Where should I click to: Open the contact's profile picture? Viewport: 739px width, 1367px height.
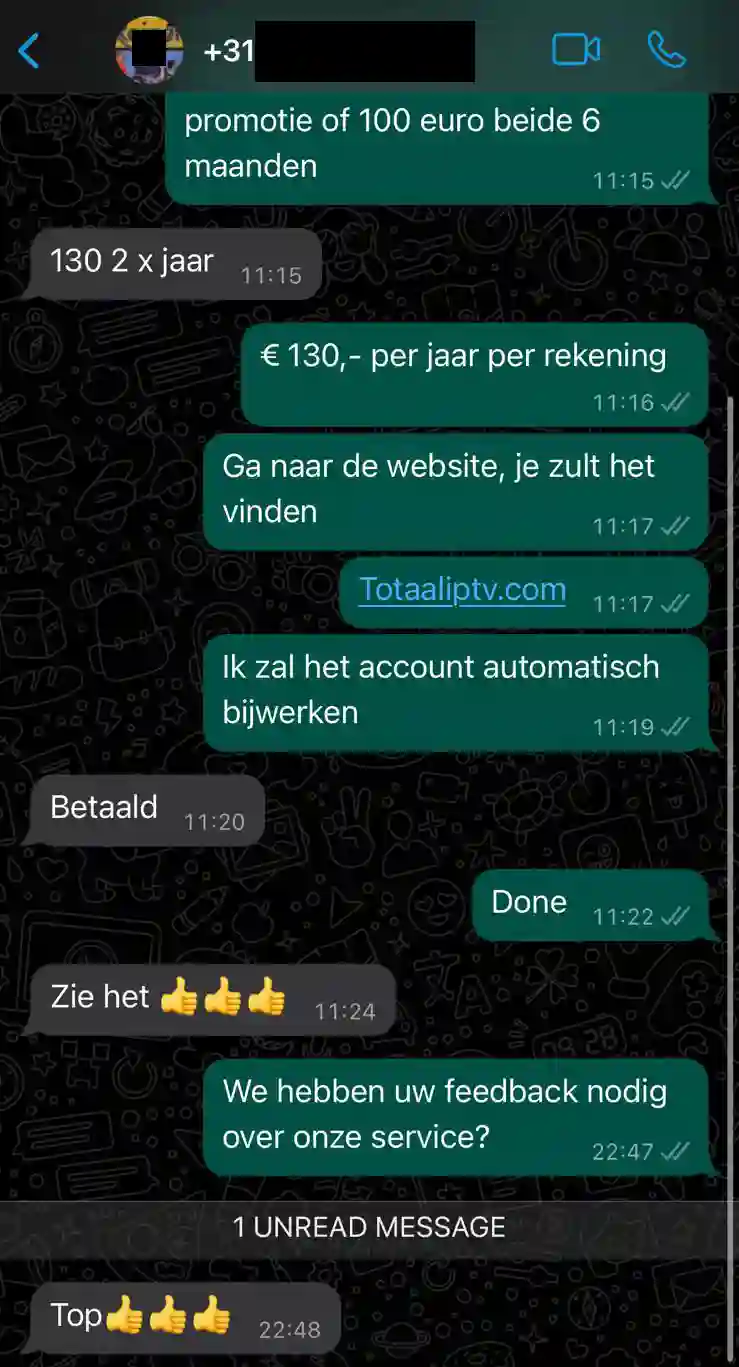(x=149, y=50)
